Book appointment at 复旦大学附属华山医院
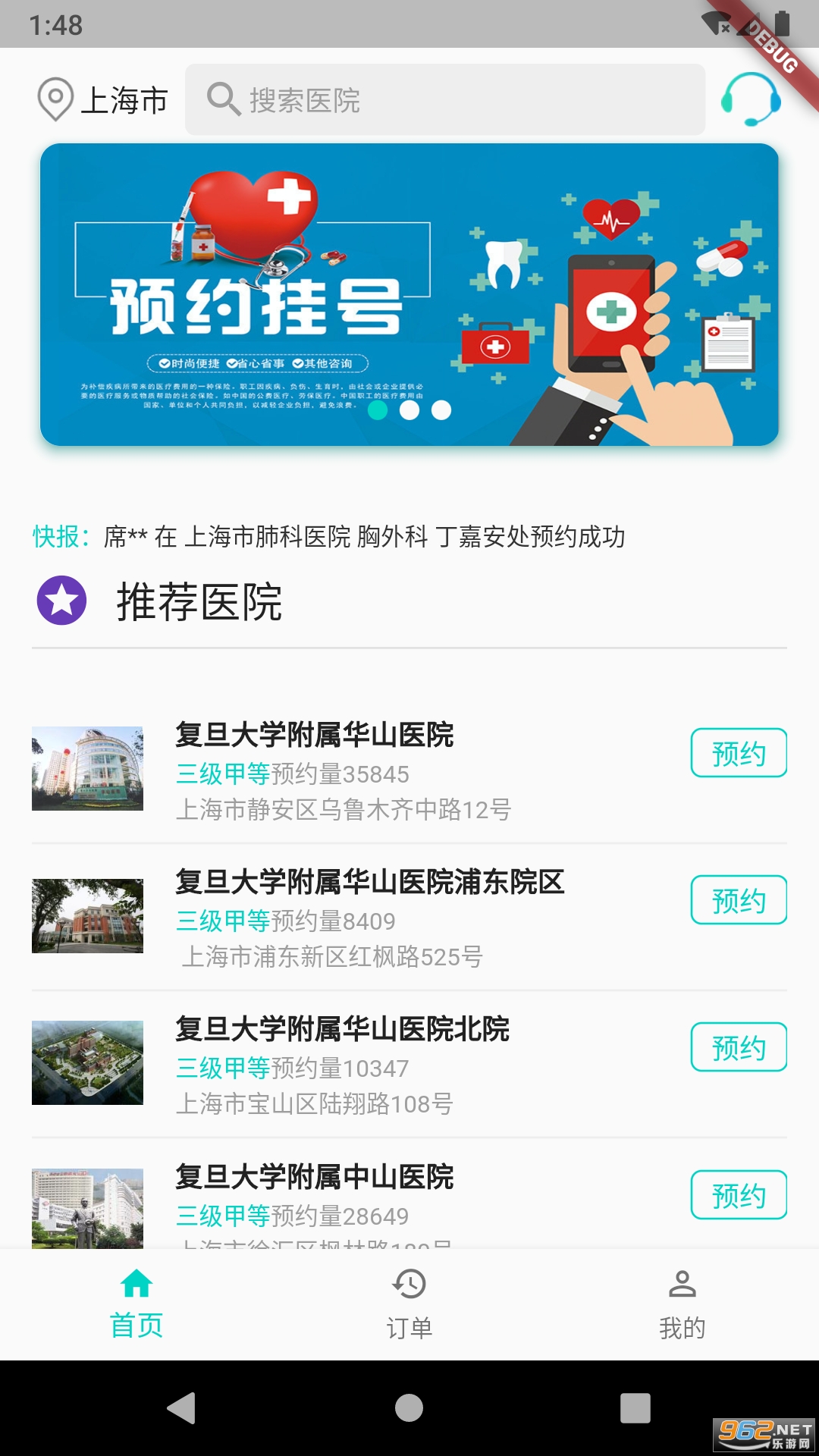 (x=738, y=753)
